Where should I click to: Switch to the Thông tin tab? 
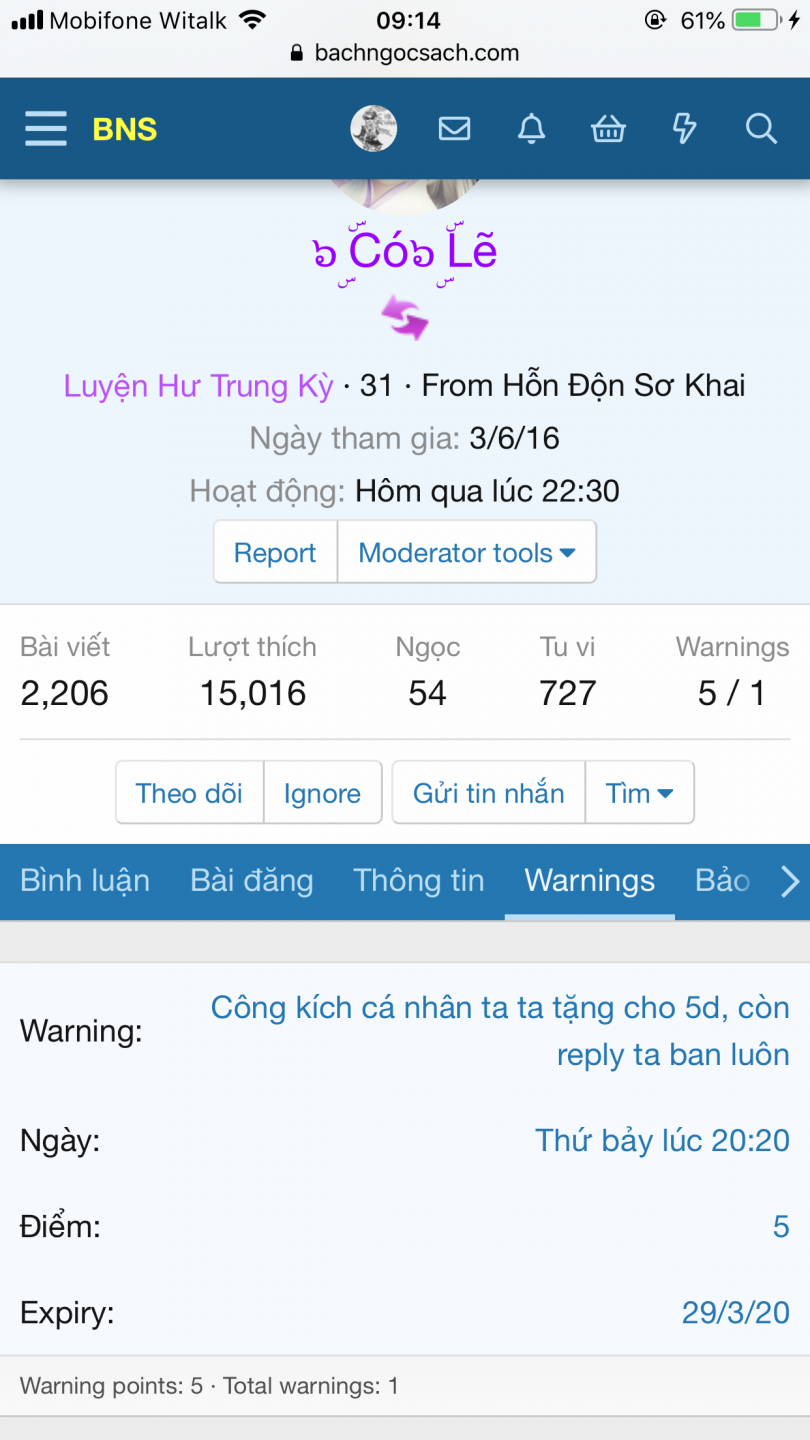tap(419, 881)
